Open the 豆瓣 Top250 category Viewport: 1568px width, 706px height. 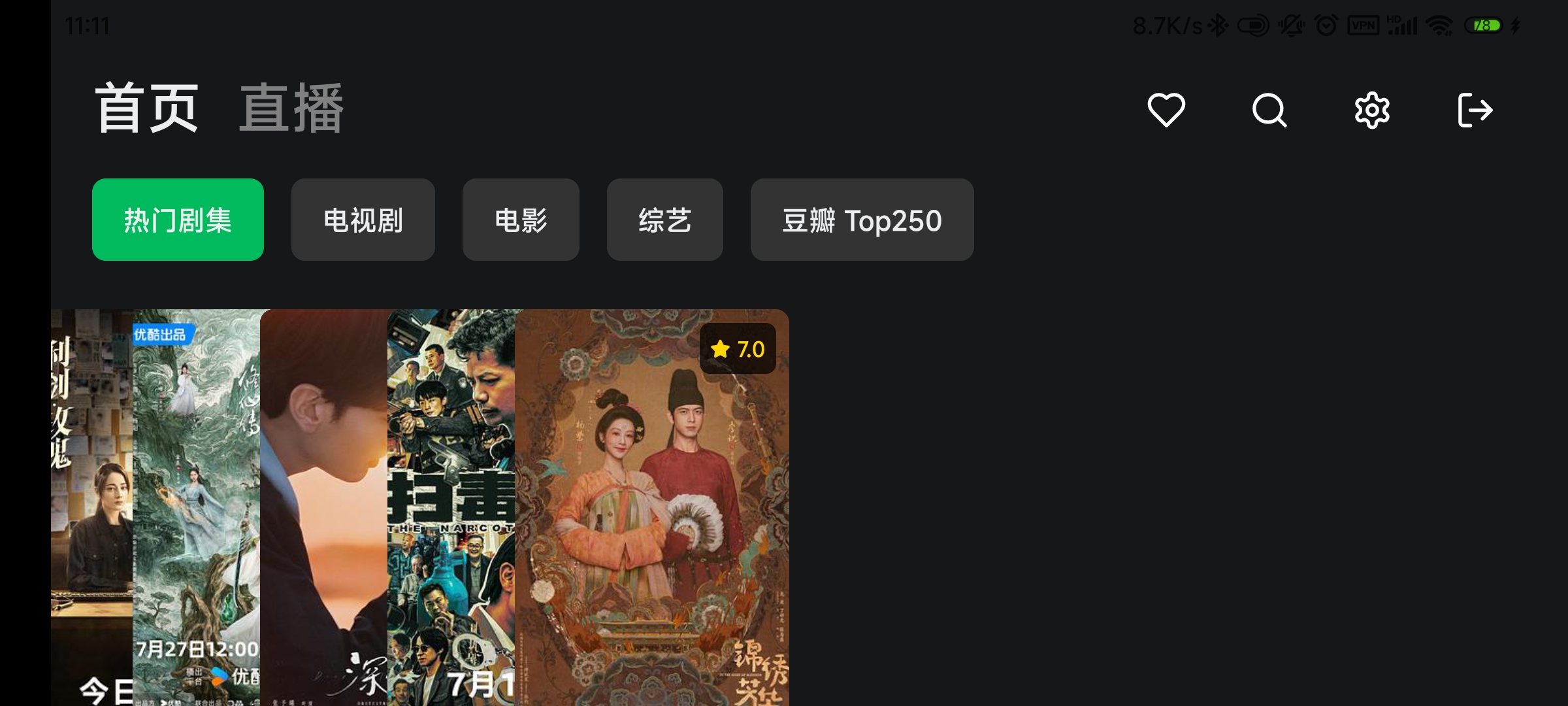coord(862,220)
